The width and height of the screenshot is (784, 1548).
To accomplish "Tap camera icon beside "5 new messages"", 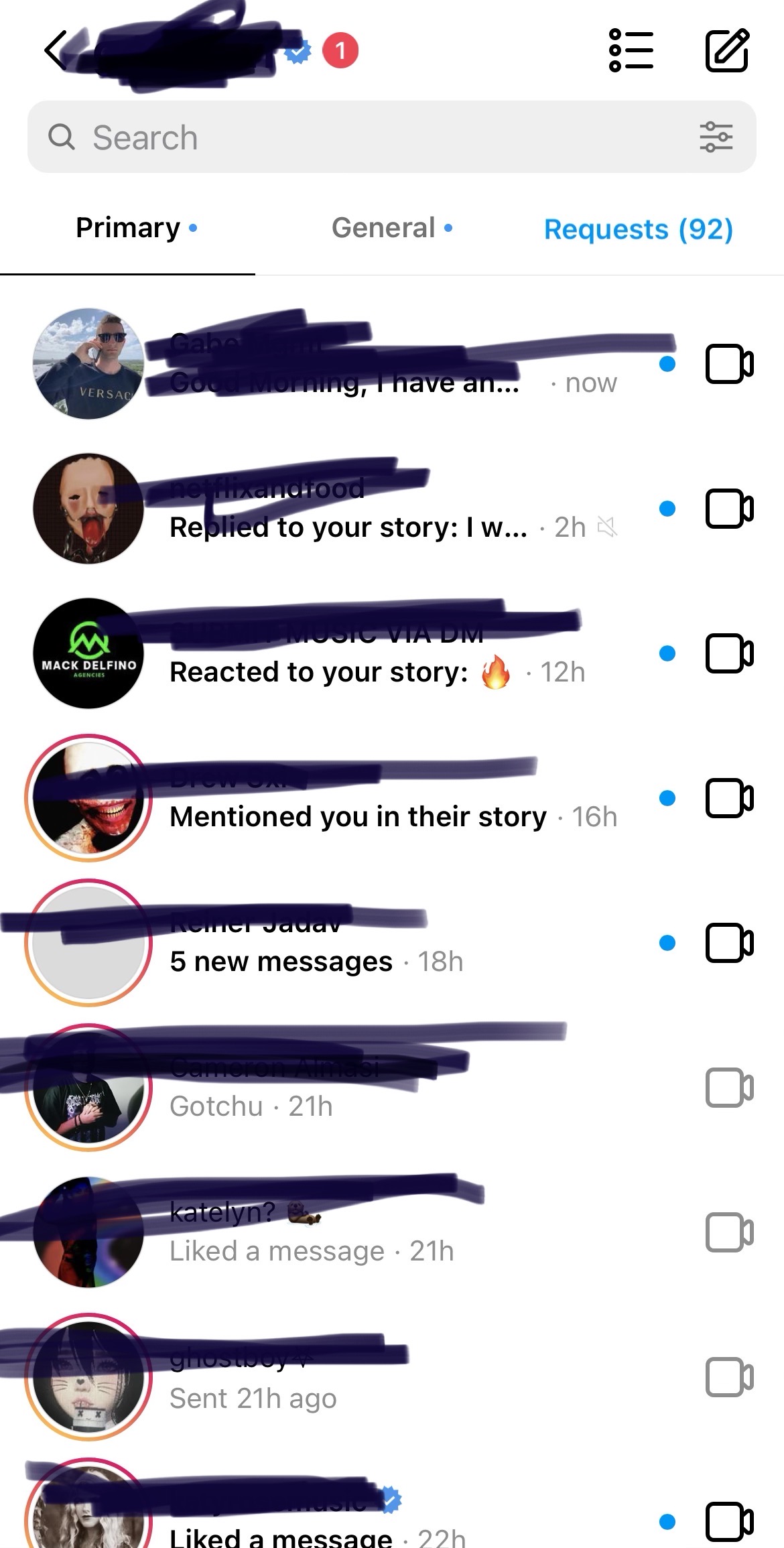I will pos(729,943).
